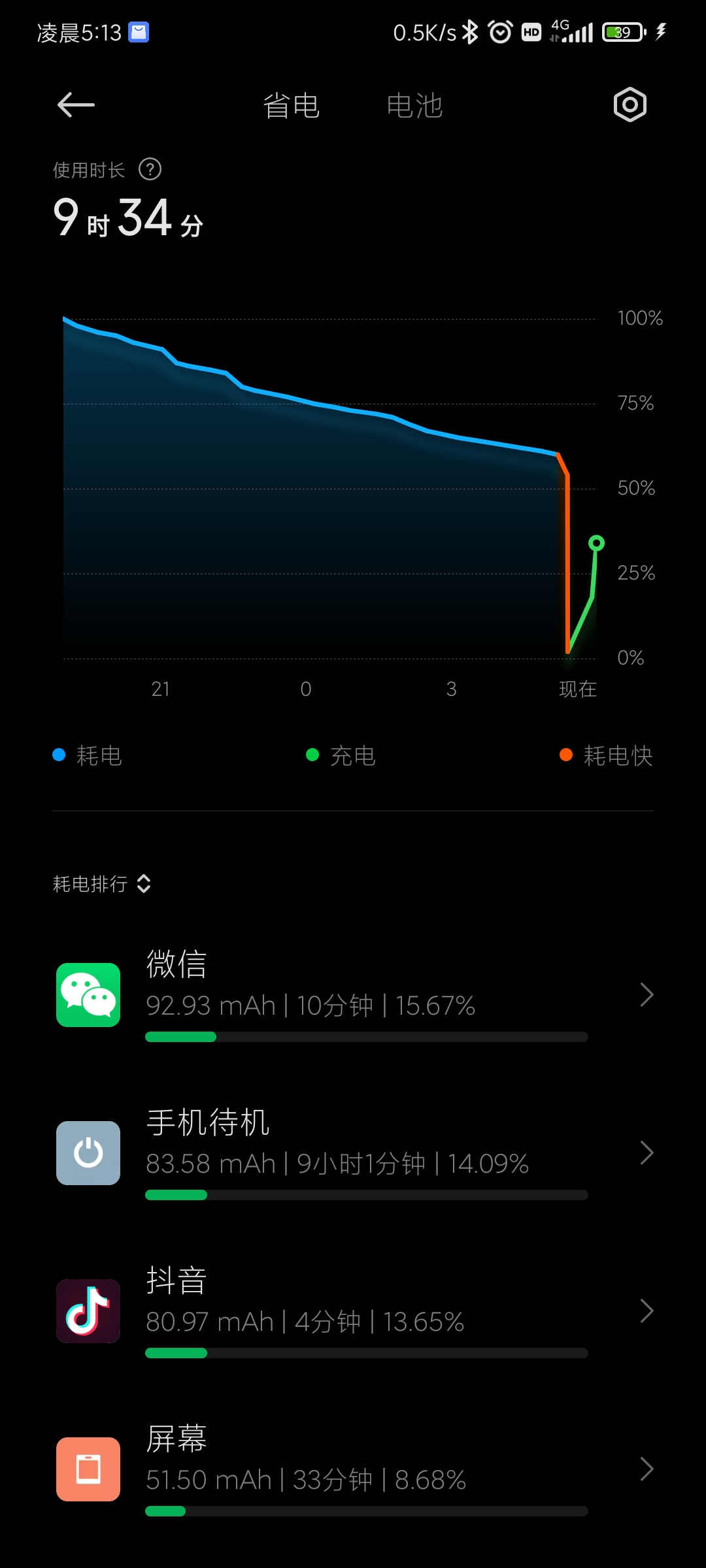Open 微信 power usage details
The height and width of the screenshot is (1568, 706).
click(353, 995)
